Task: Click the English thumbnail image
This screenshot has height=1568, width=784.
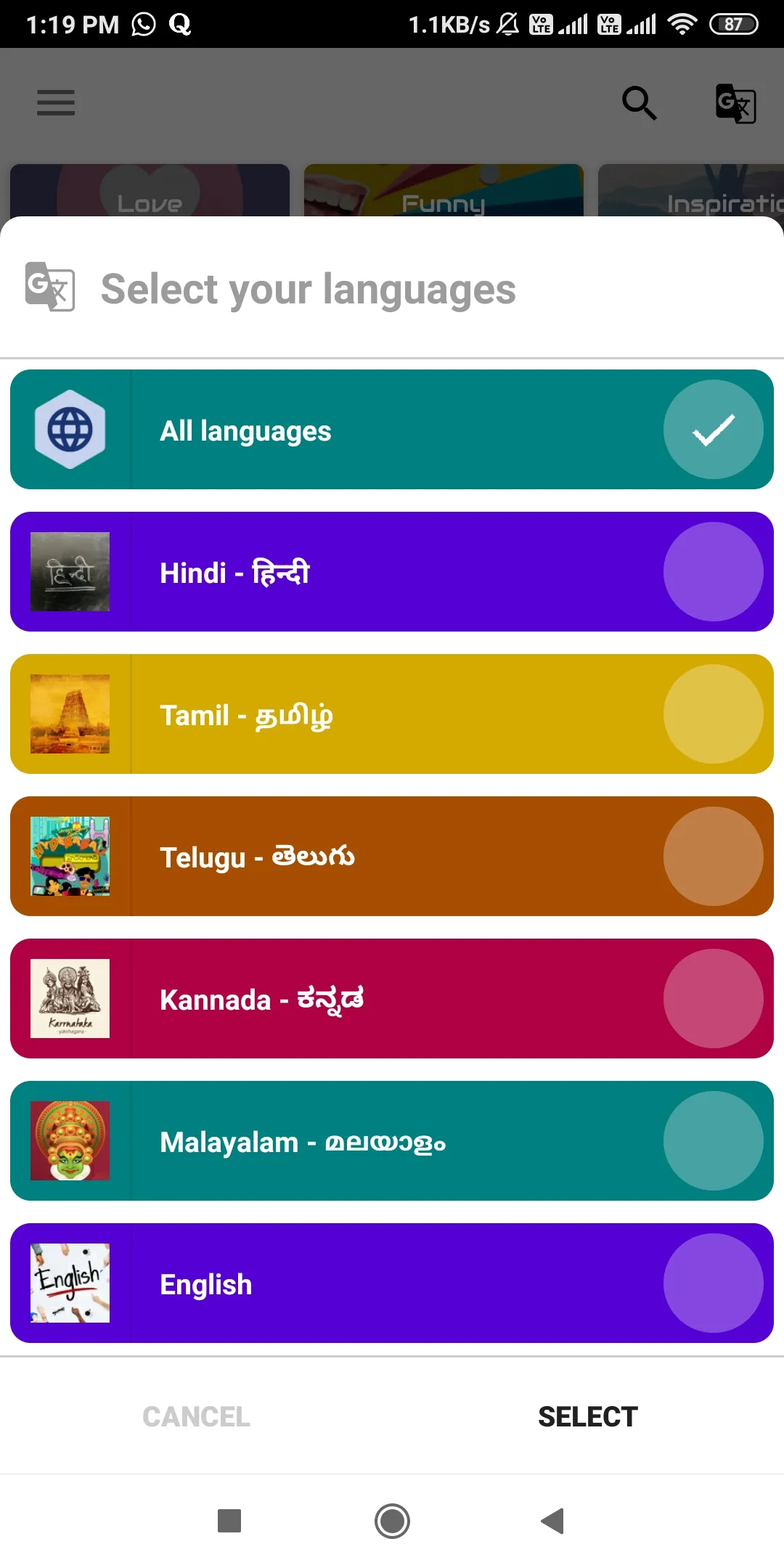Action: click(x=69, y=1282)
